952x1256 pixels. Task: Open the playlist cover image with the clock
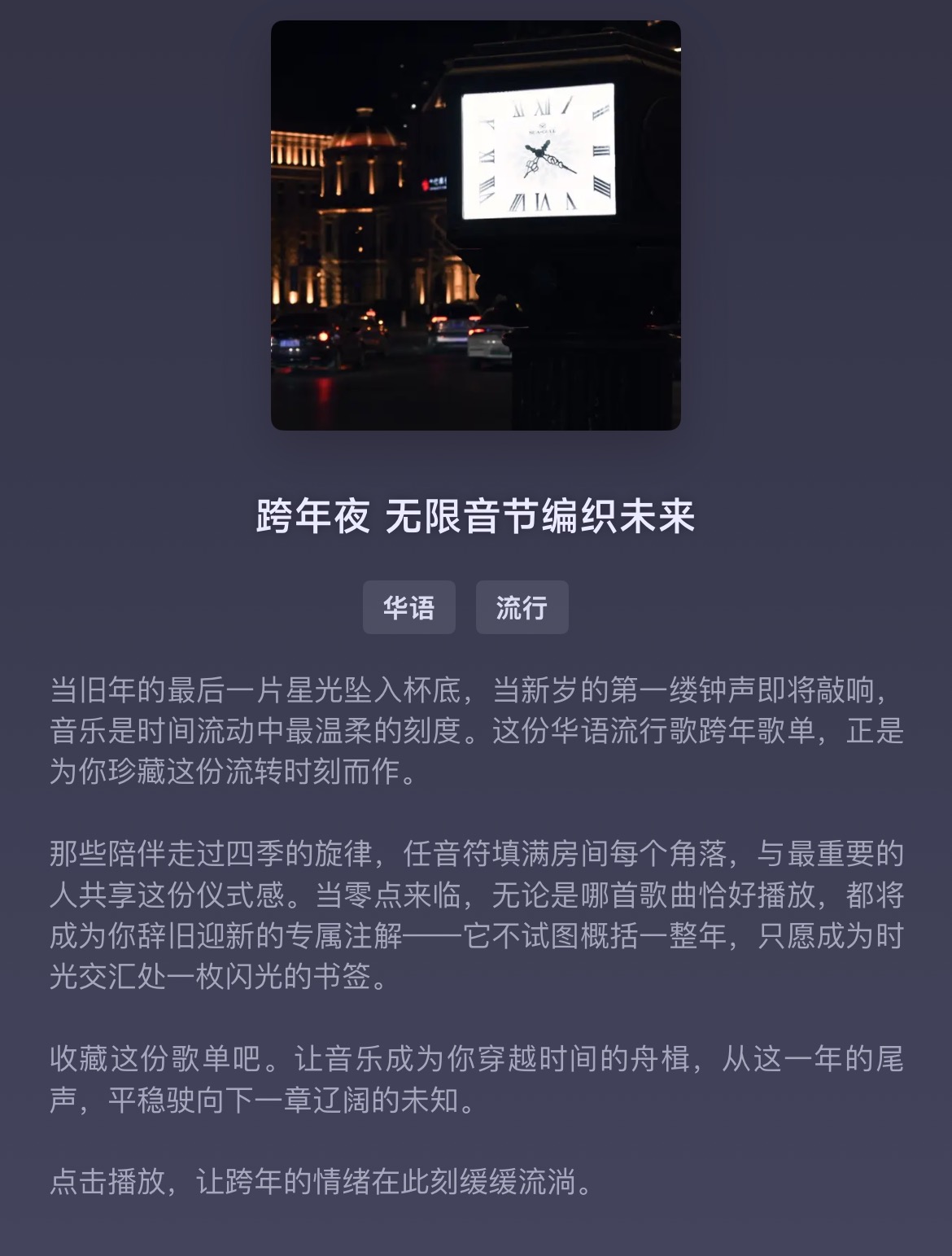click(475, 225)
